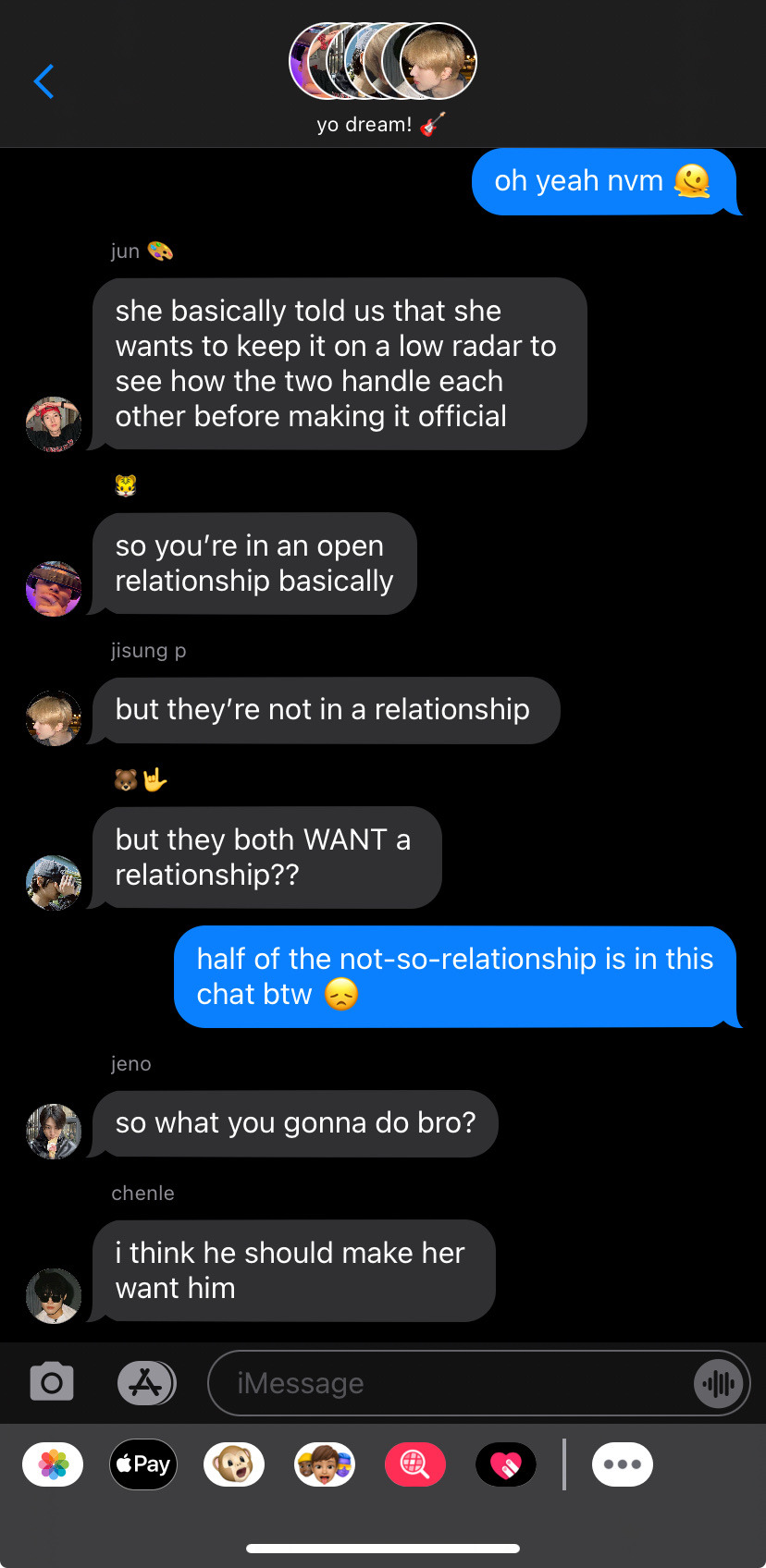Tap jisung p's profile picture
This screenshot has width=766, height=1568.
(54, 717)
